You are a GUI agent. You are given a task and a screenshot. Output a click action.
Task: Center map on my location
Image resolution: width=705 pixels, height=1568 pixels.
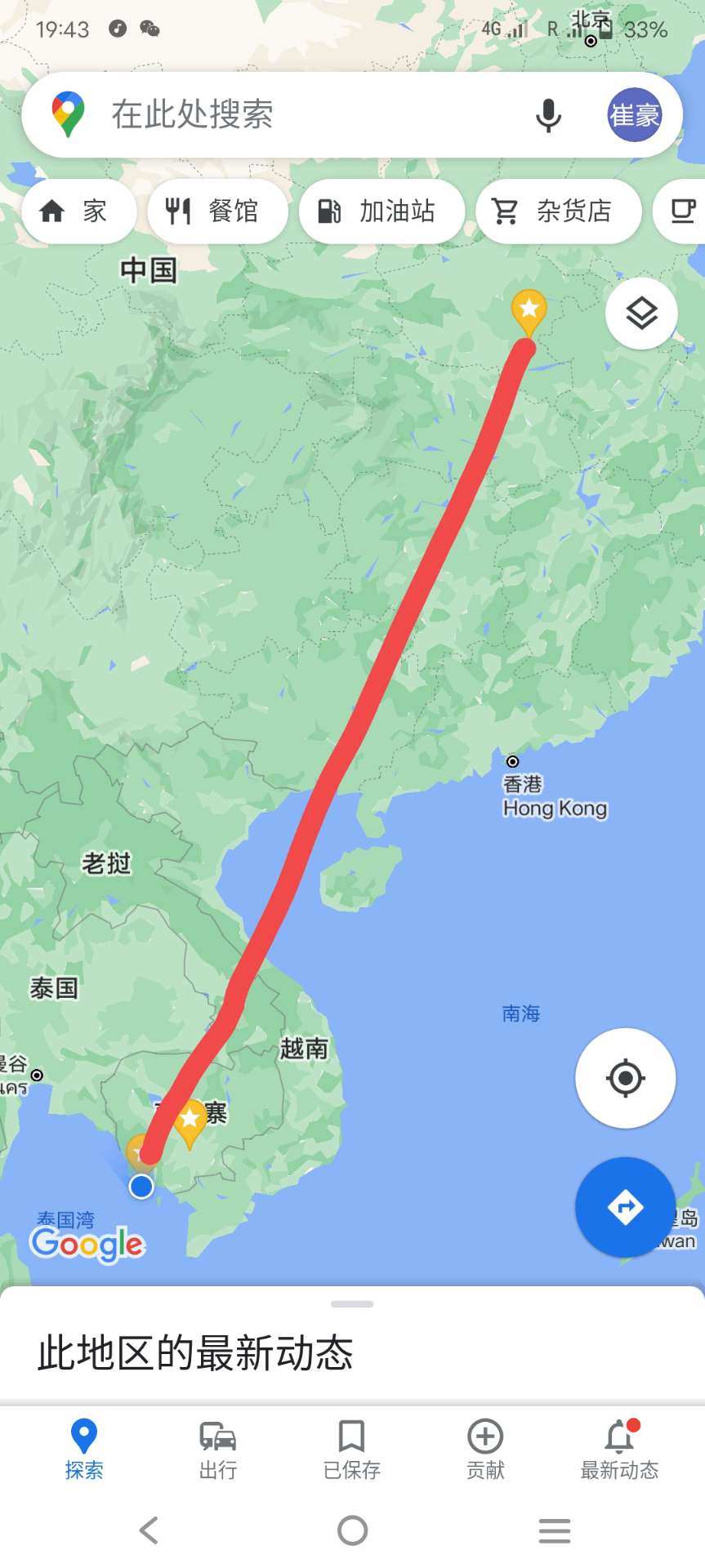tap(625, 1078)
